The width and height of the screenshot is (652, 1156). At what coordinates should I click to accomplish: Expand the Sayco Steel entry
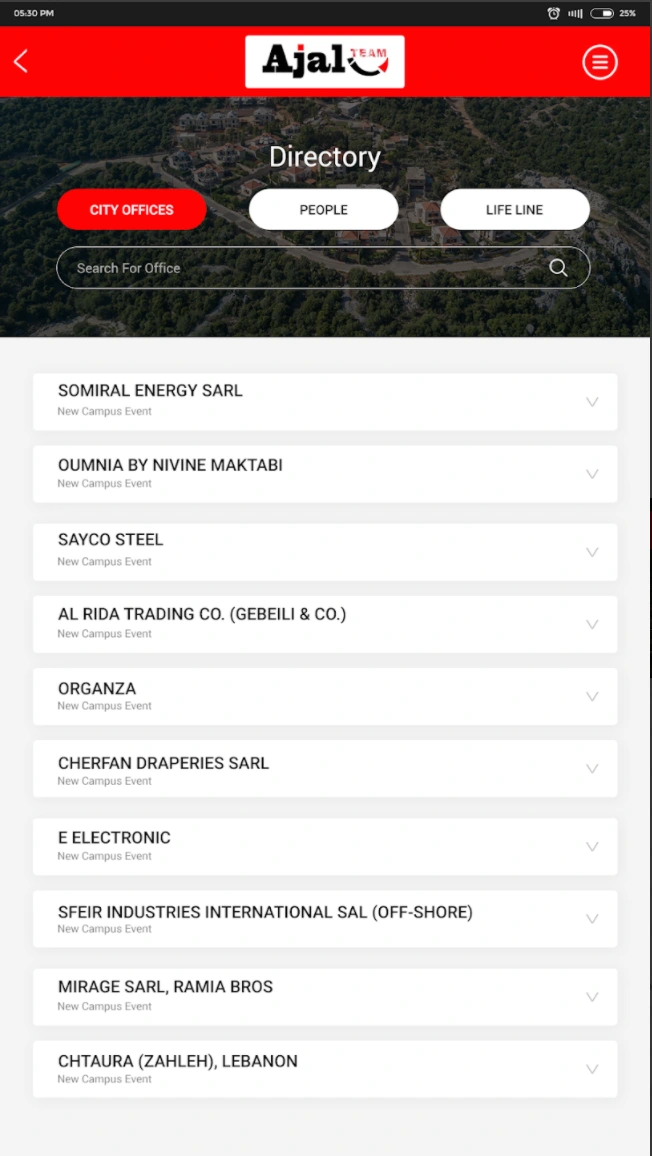pyautogui.click(x=325, y=552)
